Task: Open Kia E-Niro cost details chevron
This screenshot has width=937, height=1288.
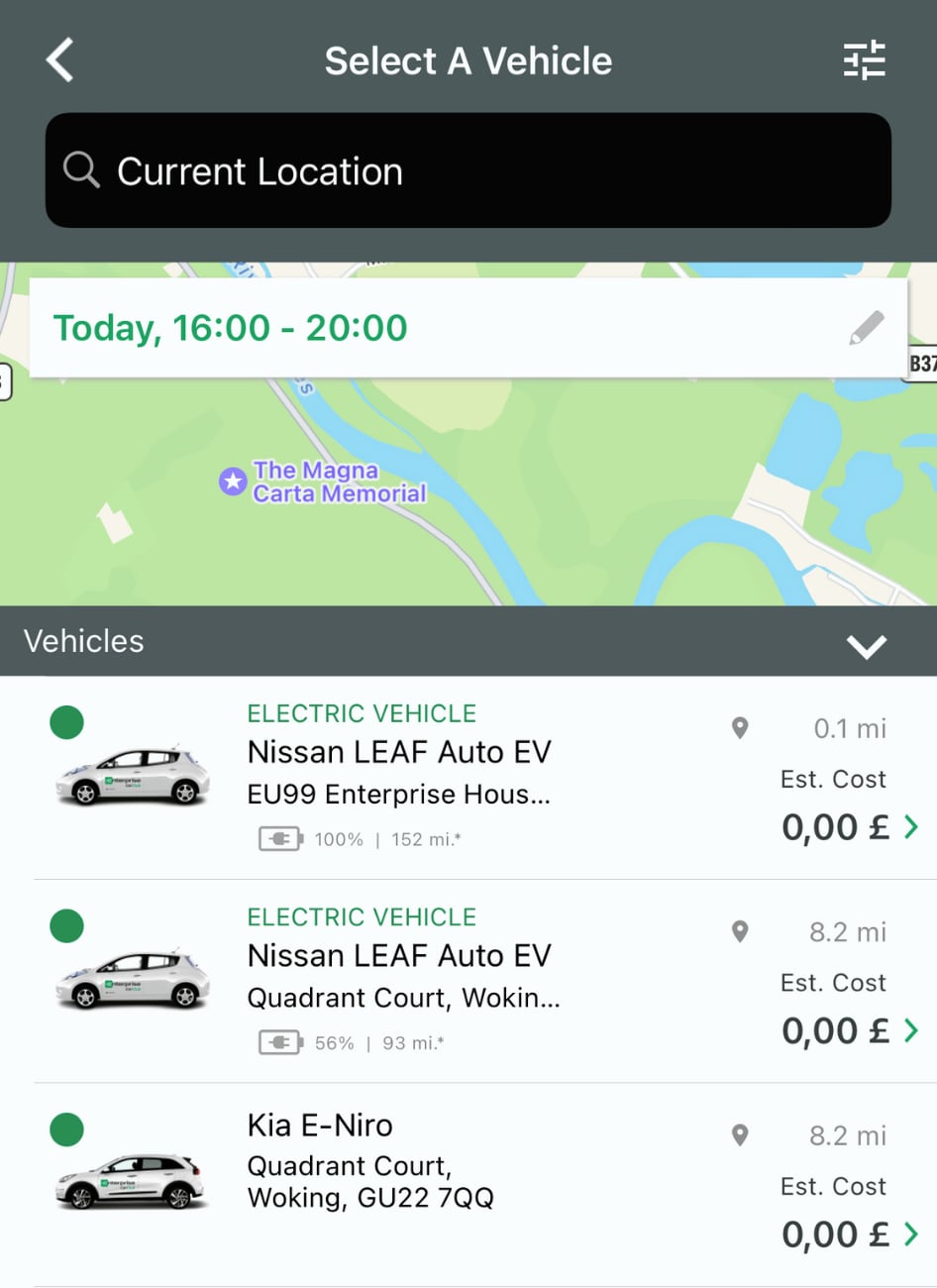Action: (912, 1234)
